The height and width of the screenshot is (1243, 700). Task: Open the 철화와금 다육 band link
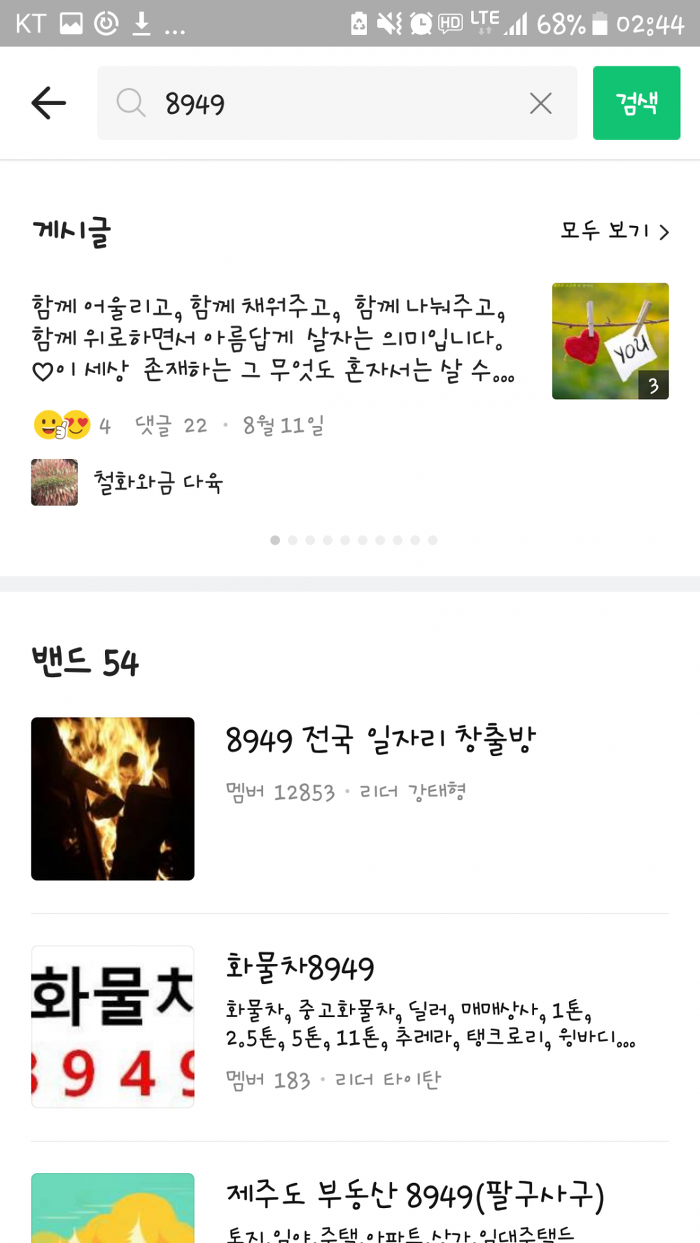pyautogui.click(x=127, y=483)
